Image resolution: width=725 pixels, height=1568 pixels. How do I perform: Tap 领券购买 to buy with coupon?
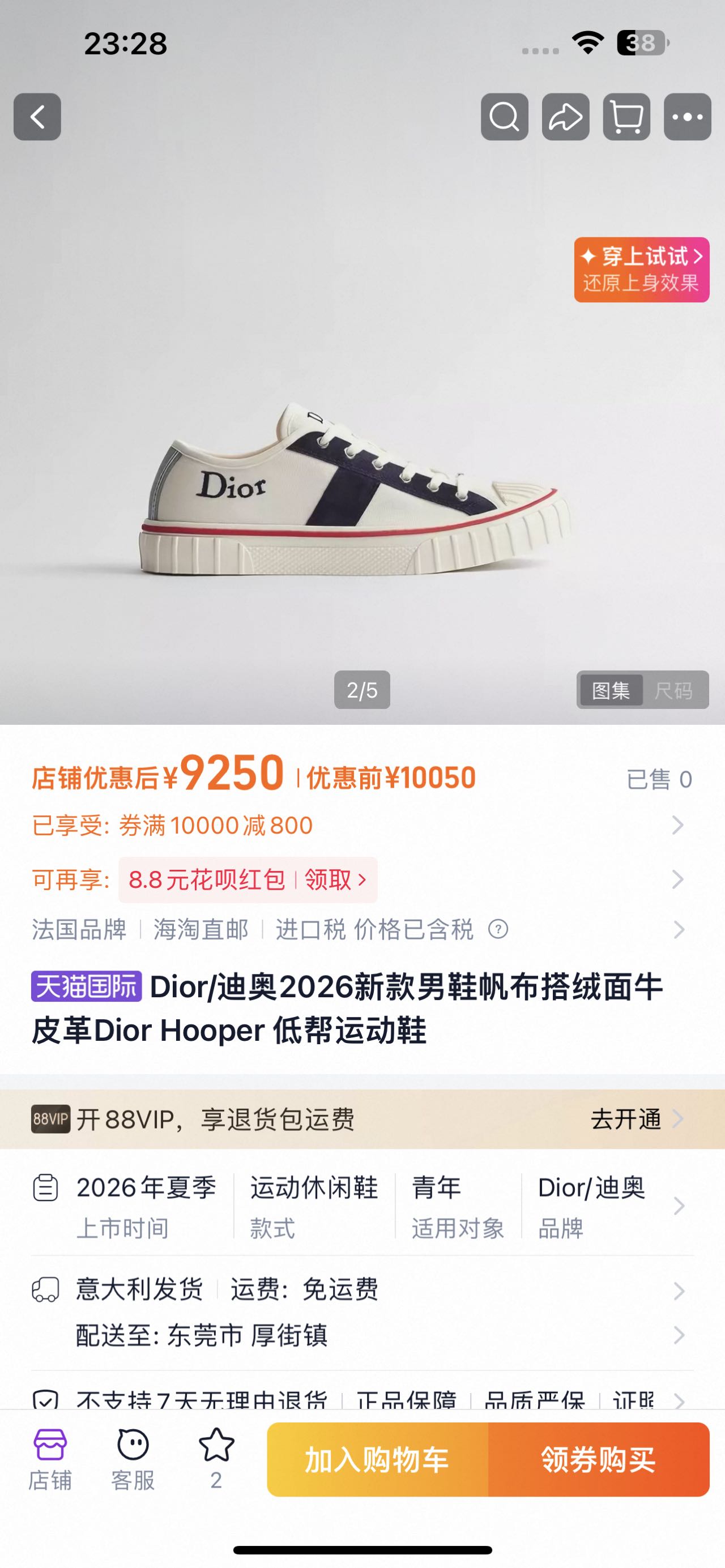point(599,1460)
